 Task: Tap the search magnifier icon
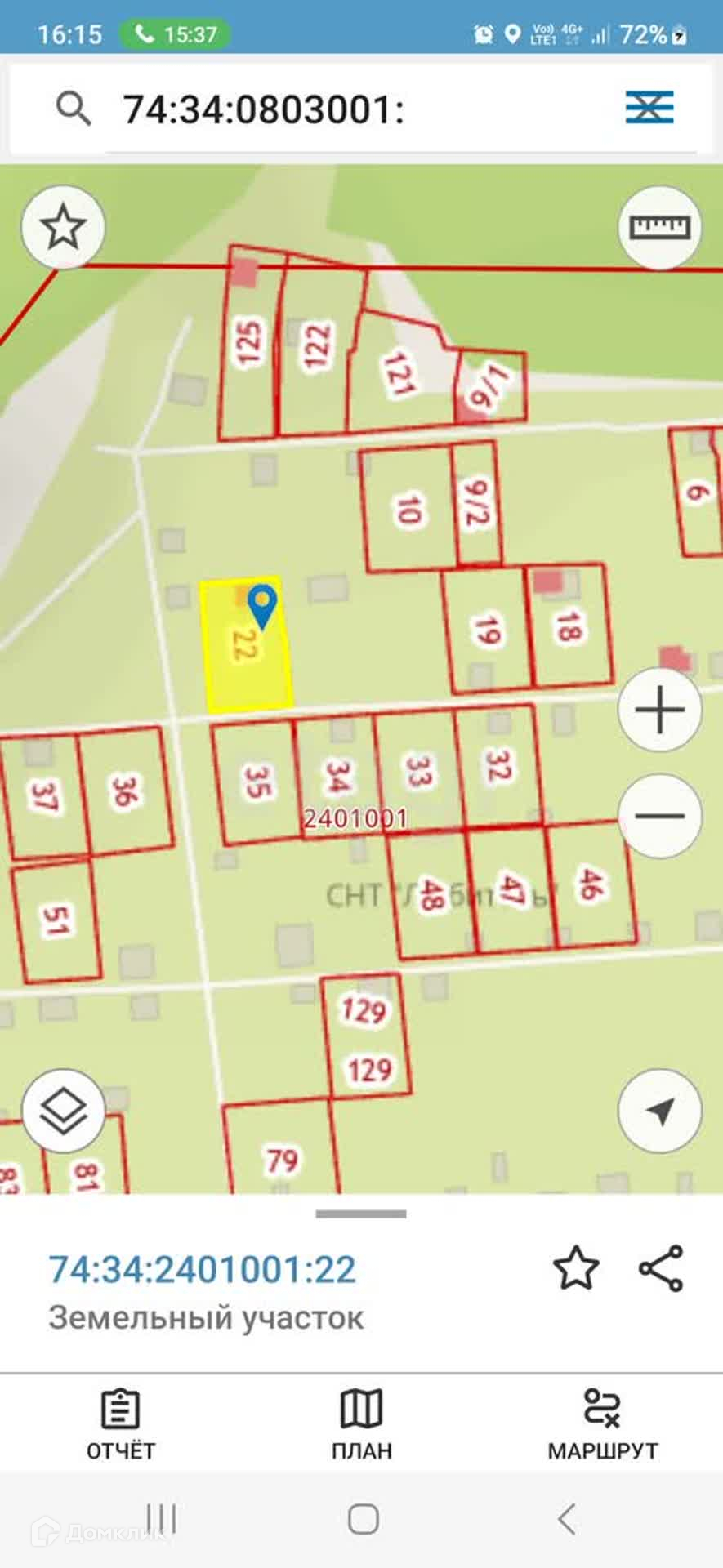point(74,109)
